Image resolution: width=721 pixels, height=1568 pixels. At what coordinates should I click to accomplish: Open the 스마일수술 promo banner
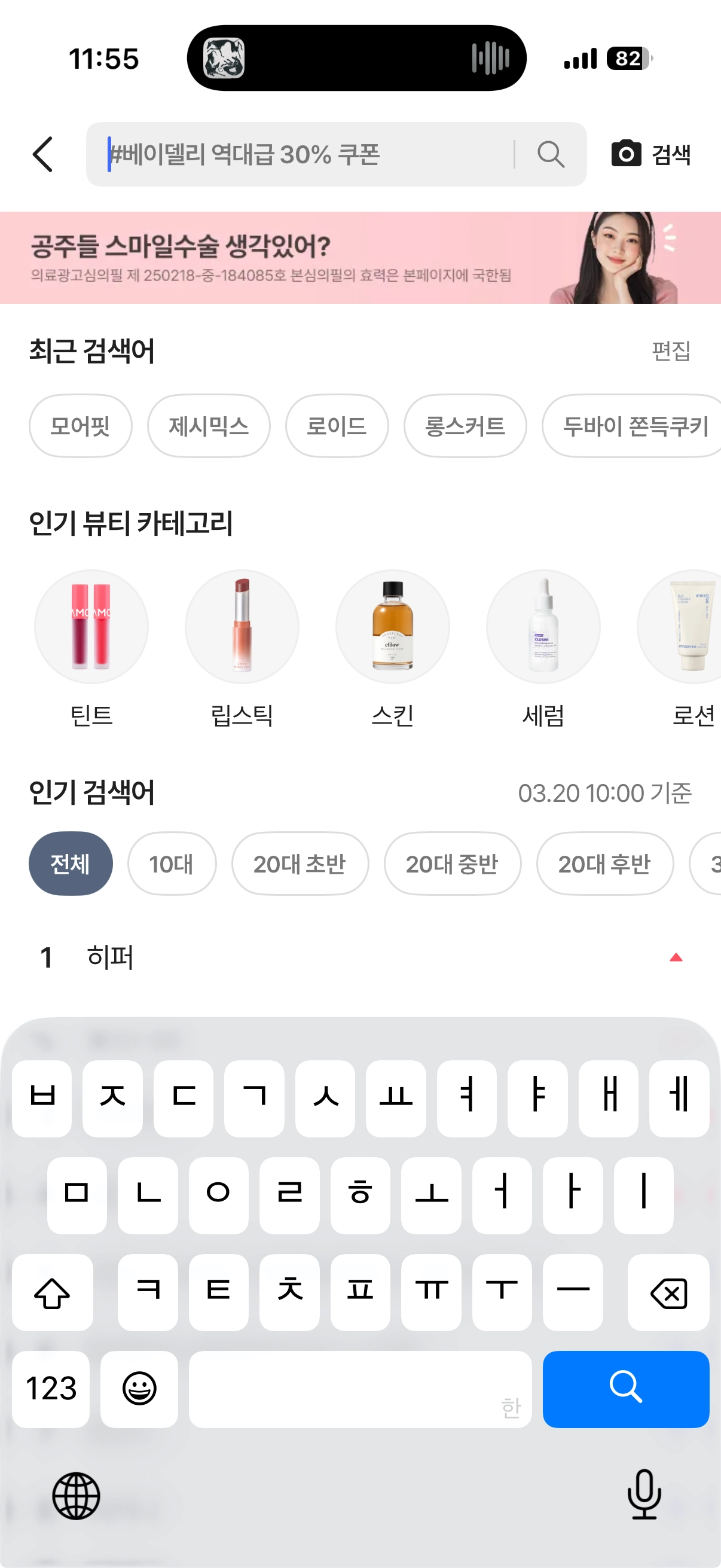[x=360, y=258]
